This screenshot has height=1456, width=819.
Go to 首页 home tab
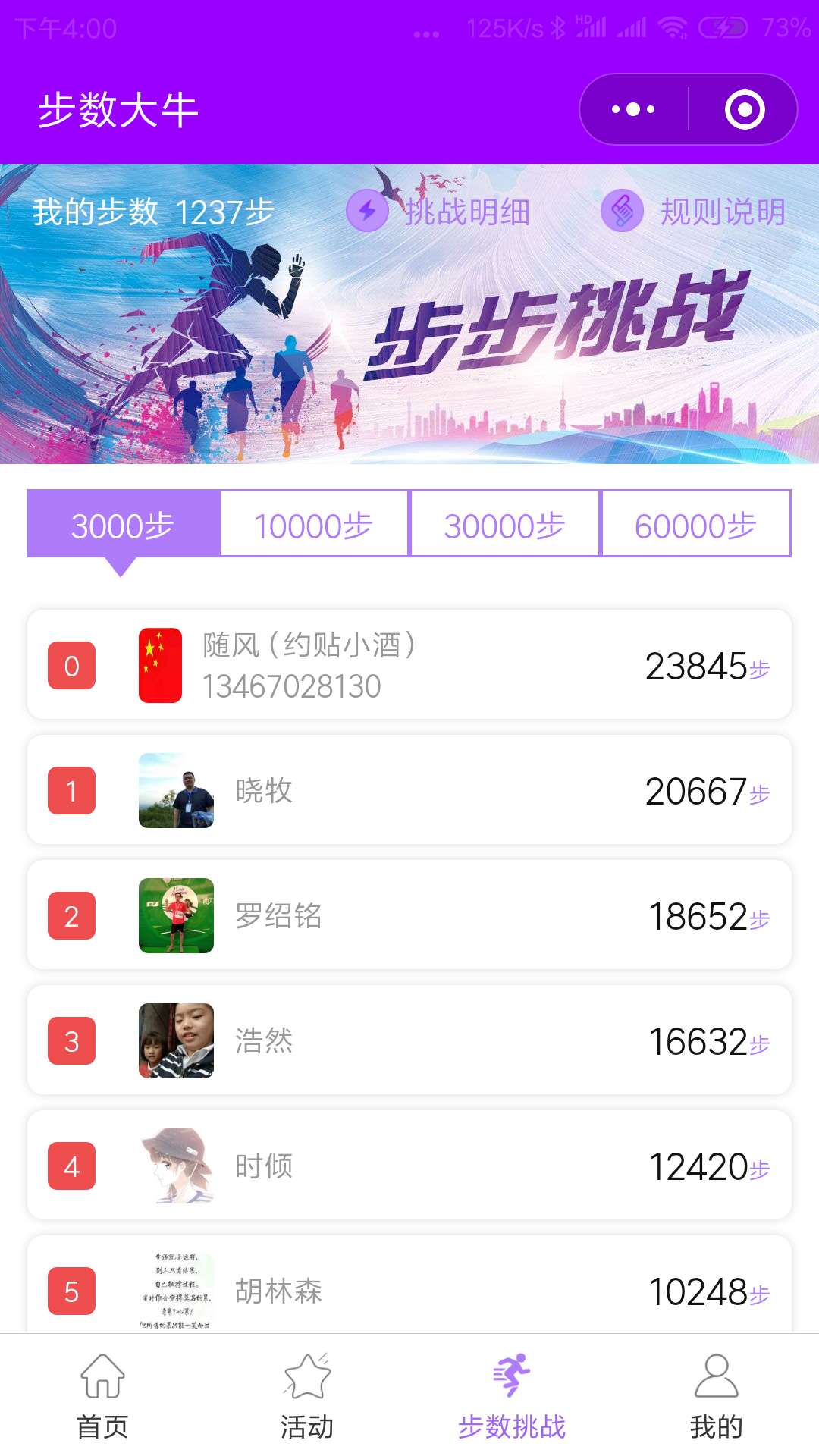pos(102,1395)
